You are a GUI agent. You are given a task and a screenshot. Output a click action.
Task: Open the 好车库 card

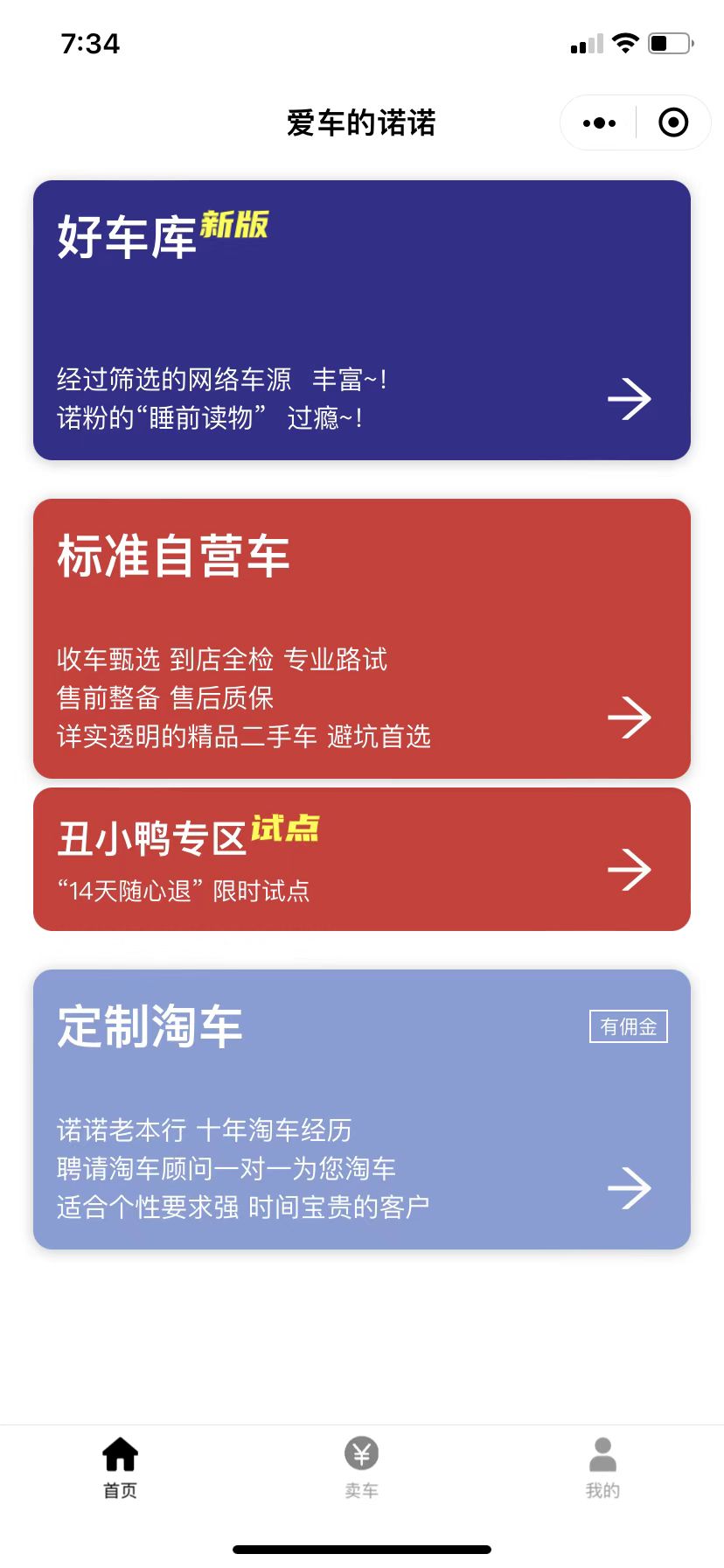point(362,320)
